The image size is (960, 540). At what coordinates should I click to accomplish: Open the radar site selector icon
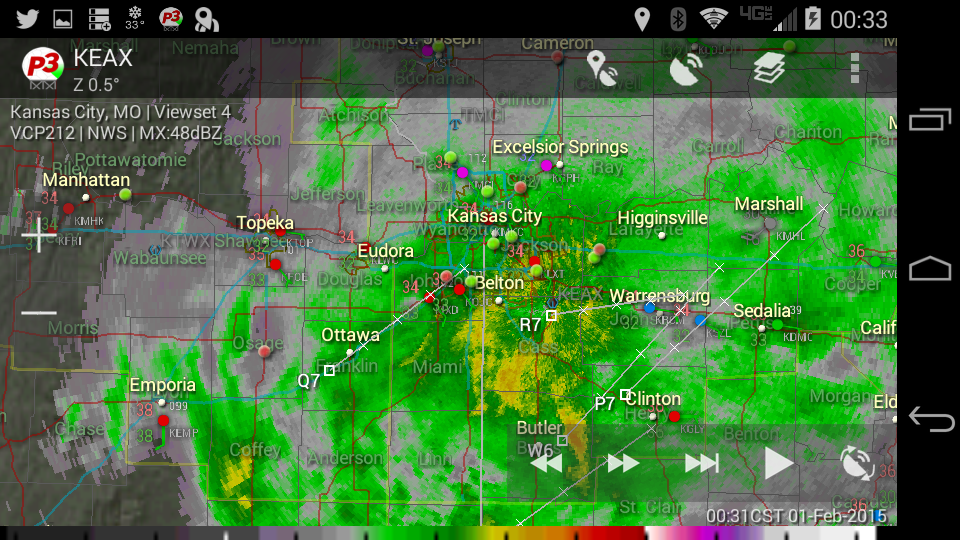click(x=686, y=68)
